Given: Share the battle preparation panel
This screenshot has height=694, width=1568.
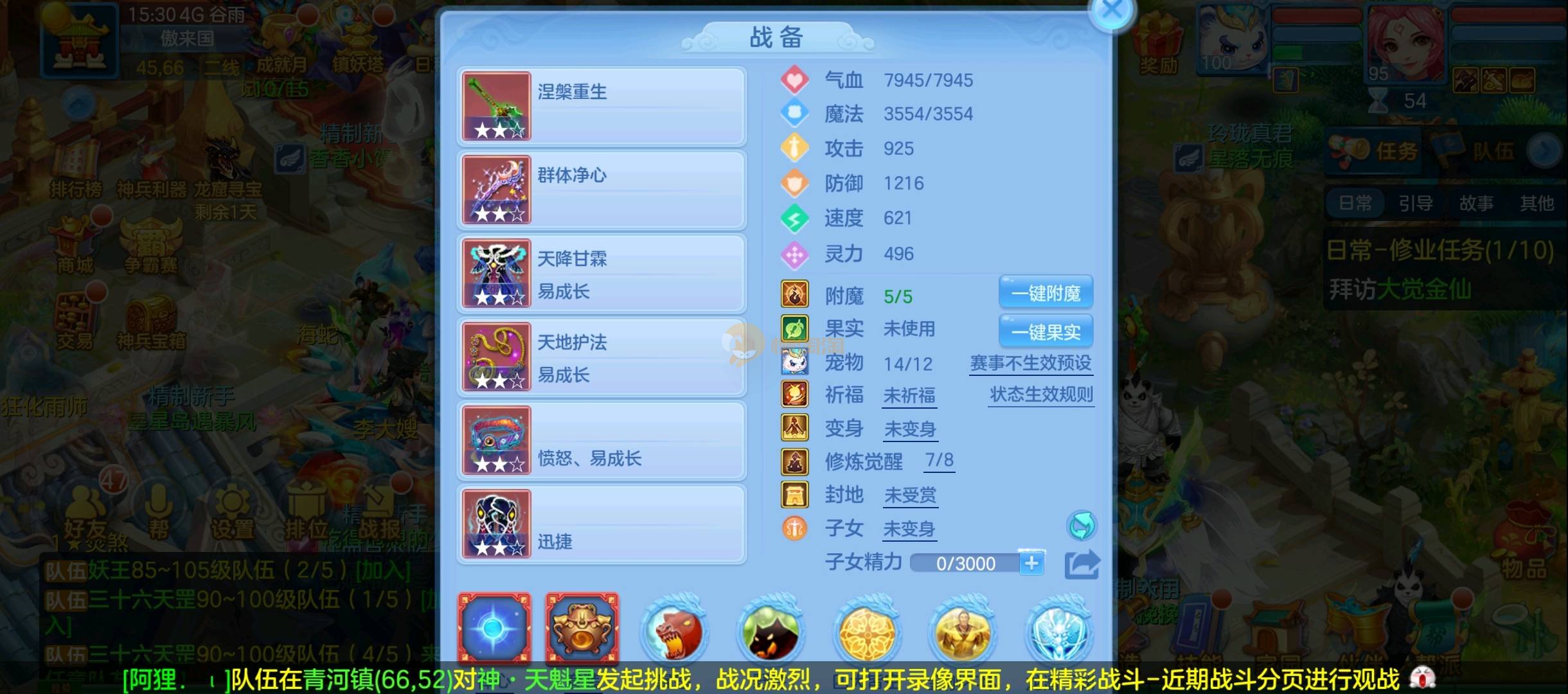Looking at the screenshot, I should [x=1082, y=565].
